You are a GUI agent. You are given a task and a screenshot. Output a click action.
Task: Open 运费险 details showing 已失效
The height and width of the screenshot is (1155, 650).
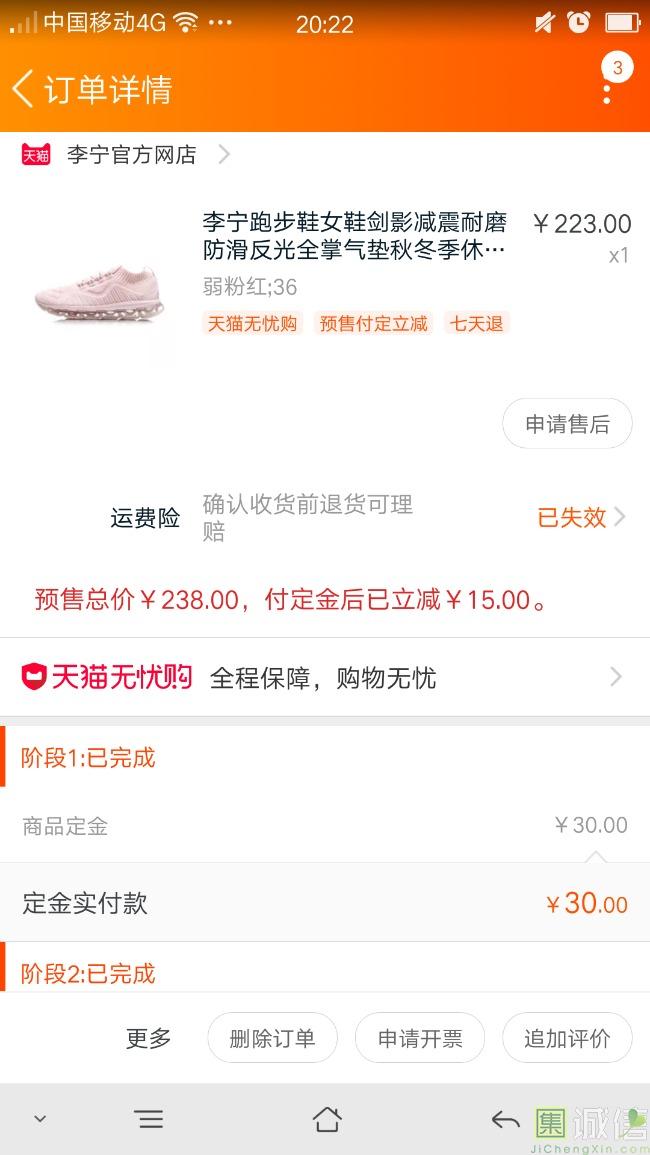click(x=581, y=517)
